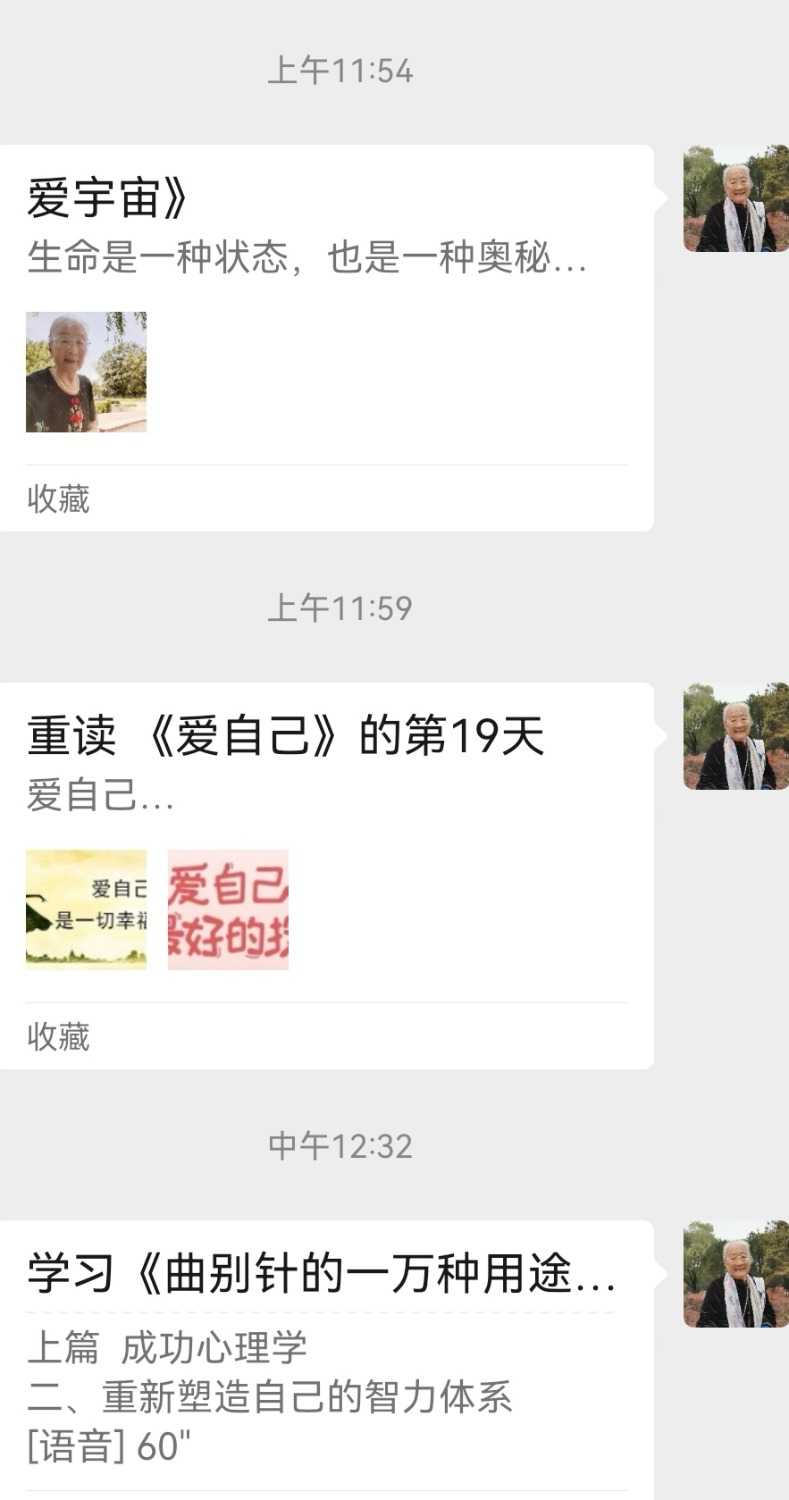Viewport: 789px width, 1500px height.
Task: Select the 上午11:59 timestamp
Action: [x=342, y=607]
